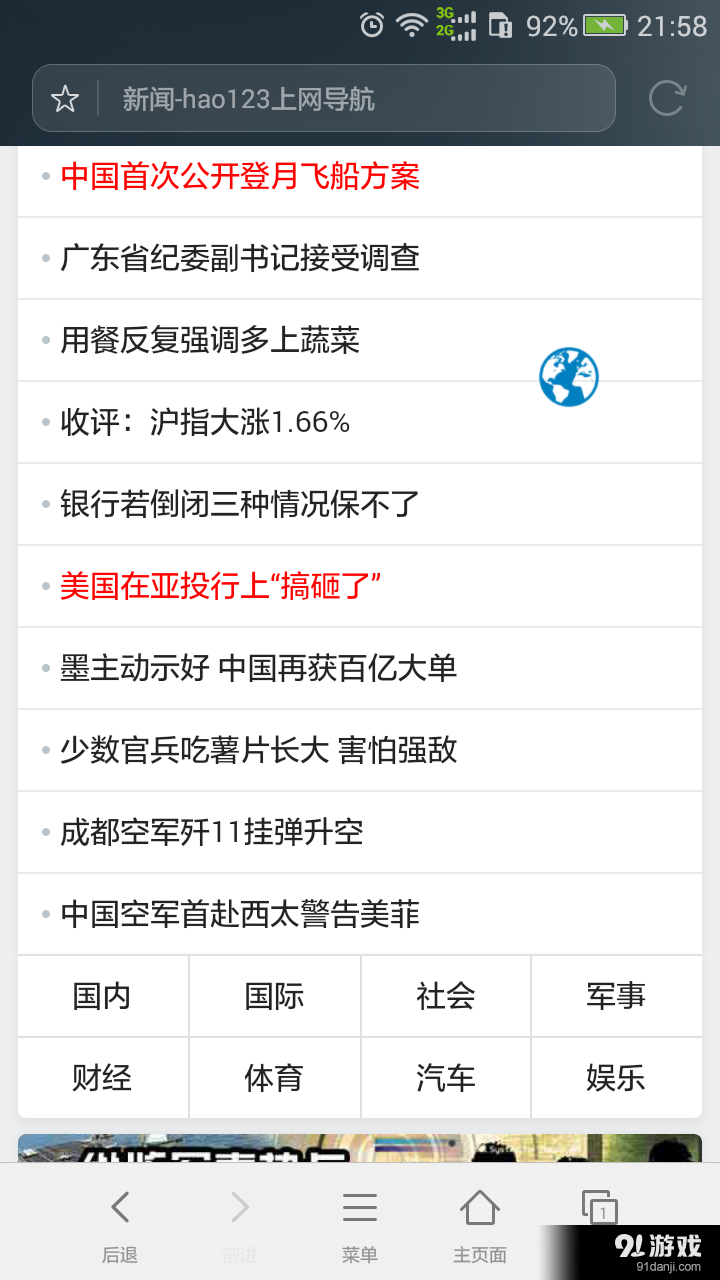Open the tab switcher showing 1 tab
720x1280 pixels.
click(597, 1207)
